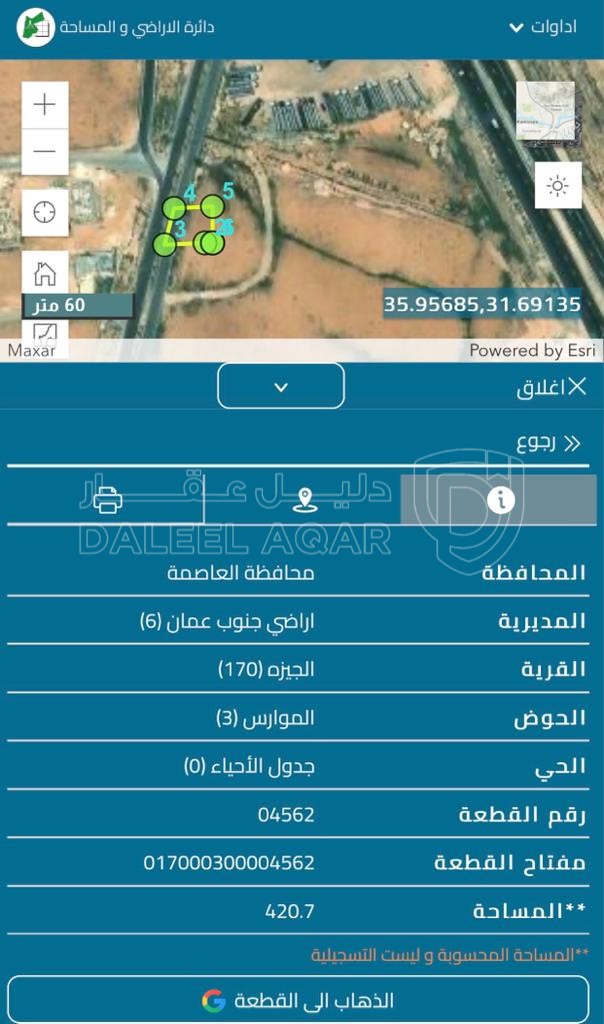The image size is (604, 1024).
Task: Return map to home extent
Action: (45, 272)
